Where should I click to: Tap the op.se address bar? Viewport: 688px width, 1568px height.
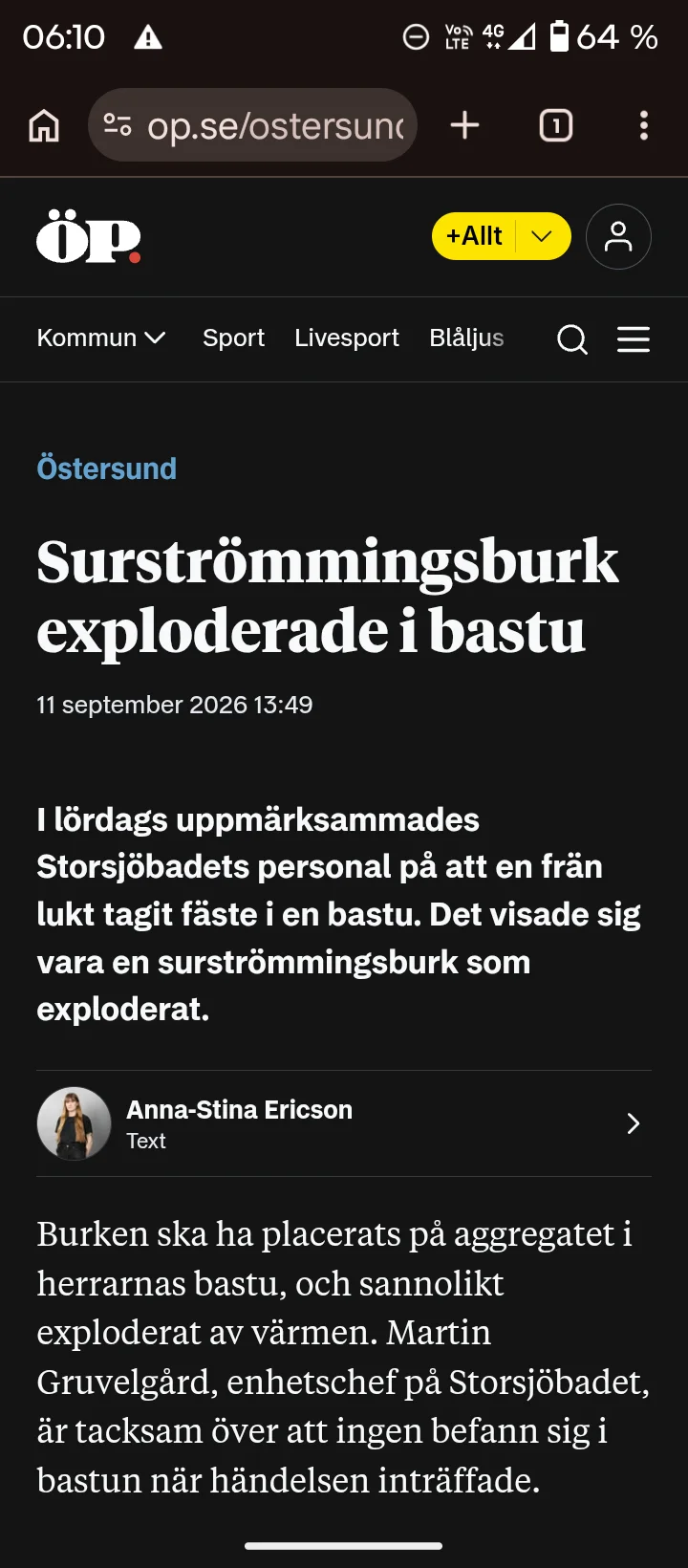point(252,125)
